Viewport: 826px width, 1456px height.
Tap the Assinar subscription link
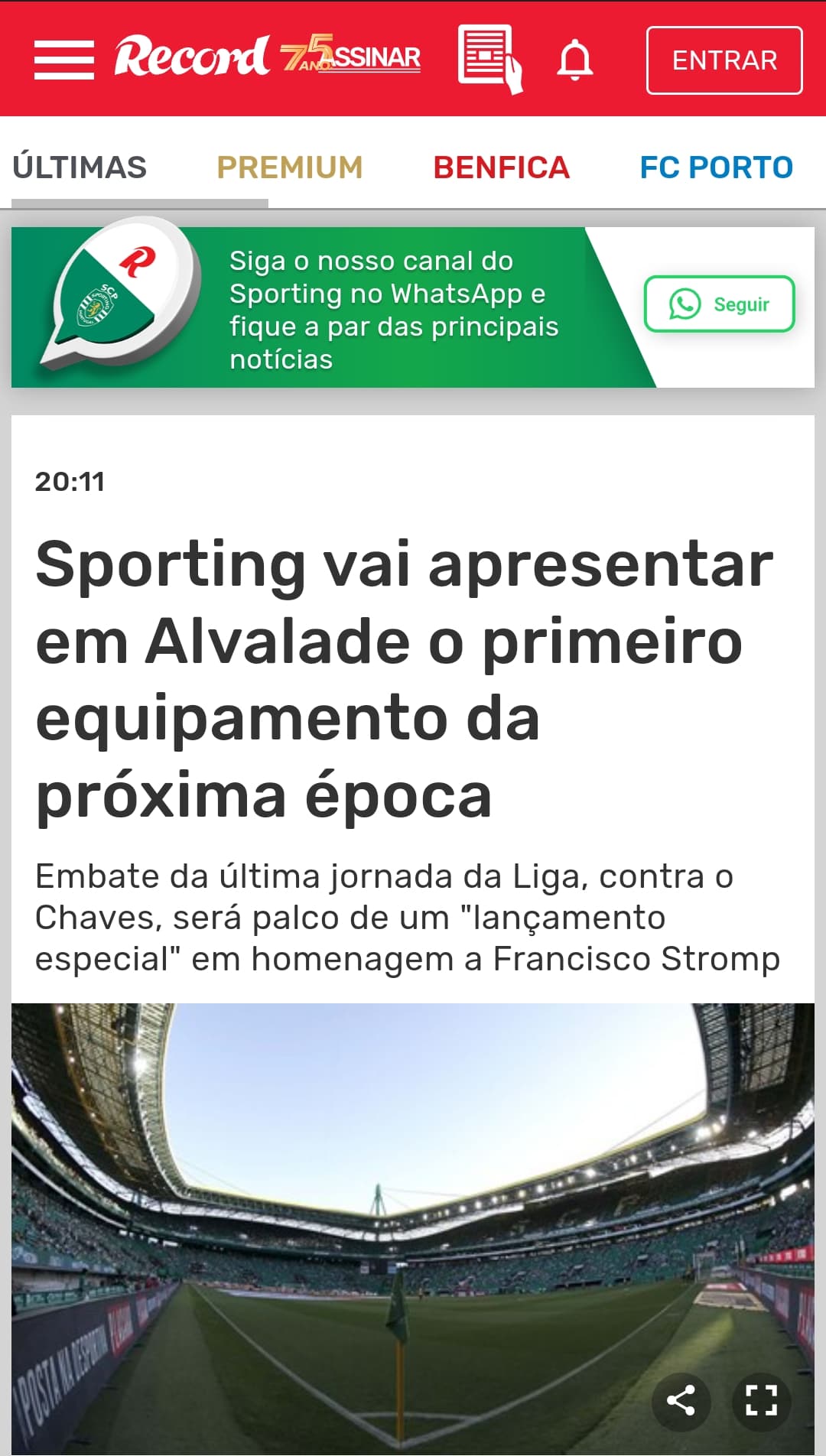click(370, 58)
